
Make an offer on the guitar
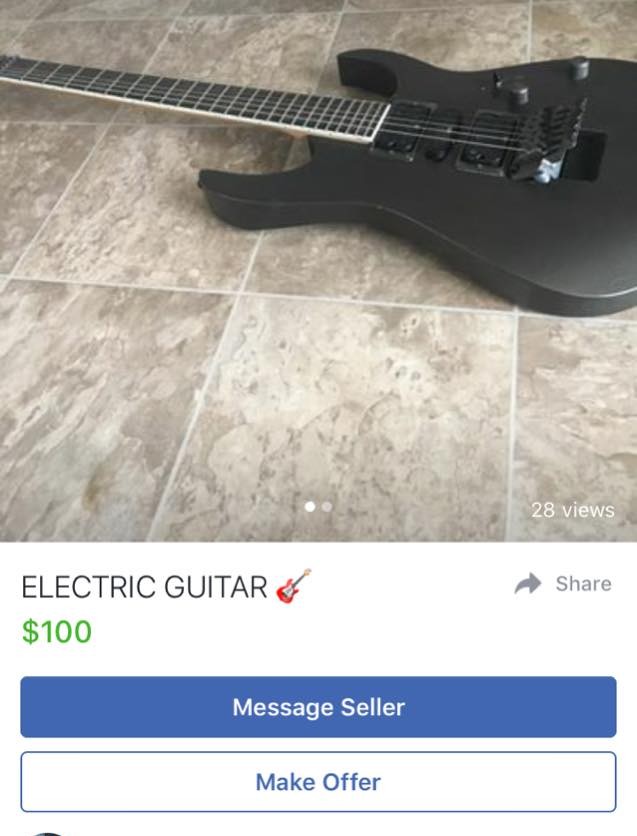(318, 781)
